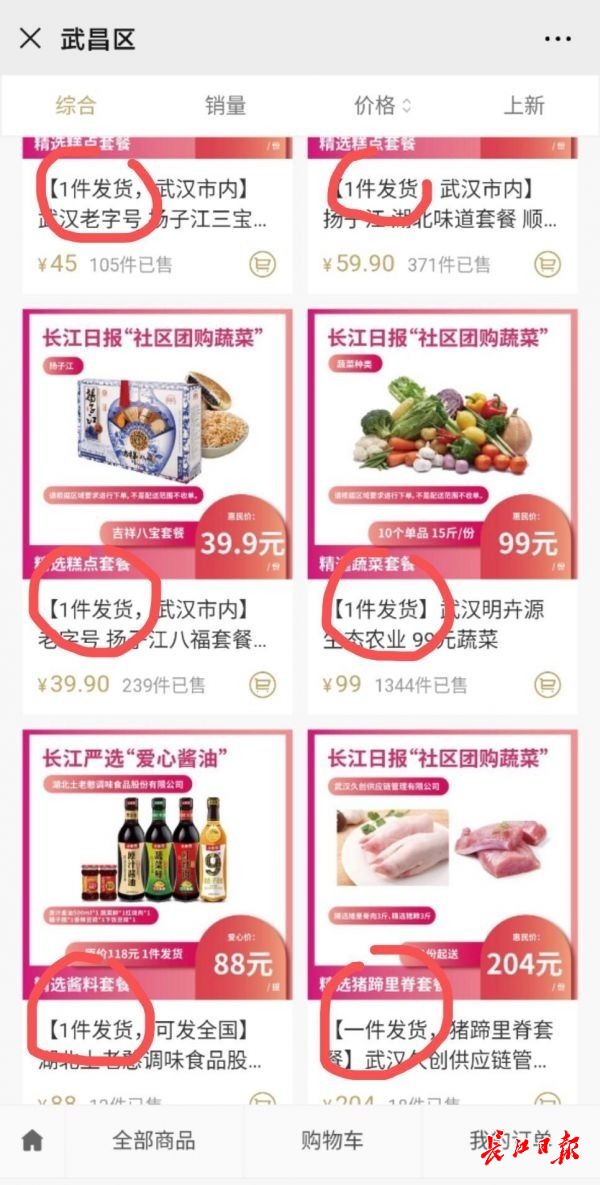
Task: Open 全部商品 in the bottom bar
Action: pyautogui.click(x=153, y=1140)
